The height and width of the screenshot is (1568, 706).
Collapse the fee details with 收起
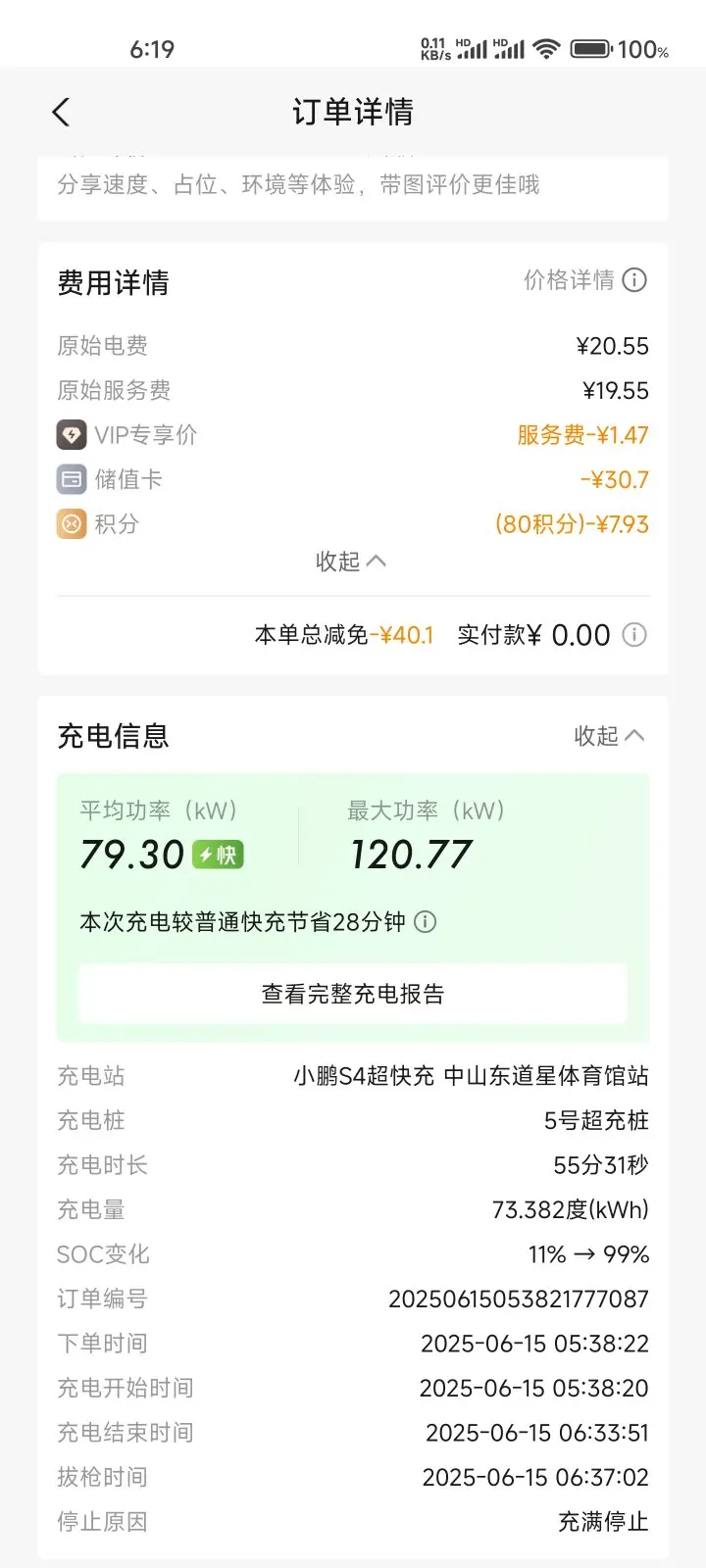[351, 561]
